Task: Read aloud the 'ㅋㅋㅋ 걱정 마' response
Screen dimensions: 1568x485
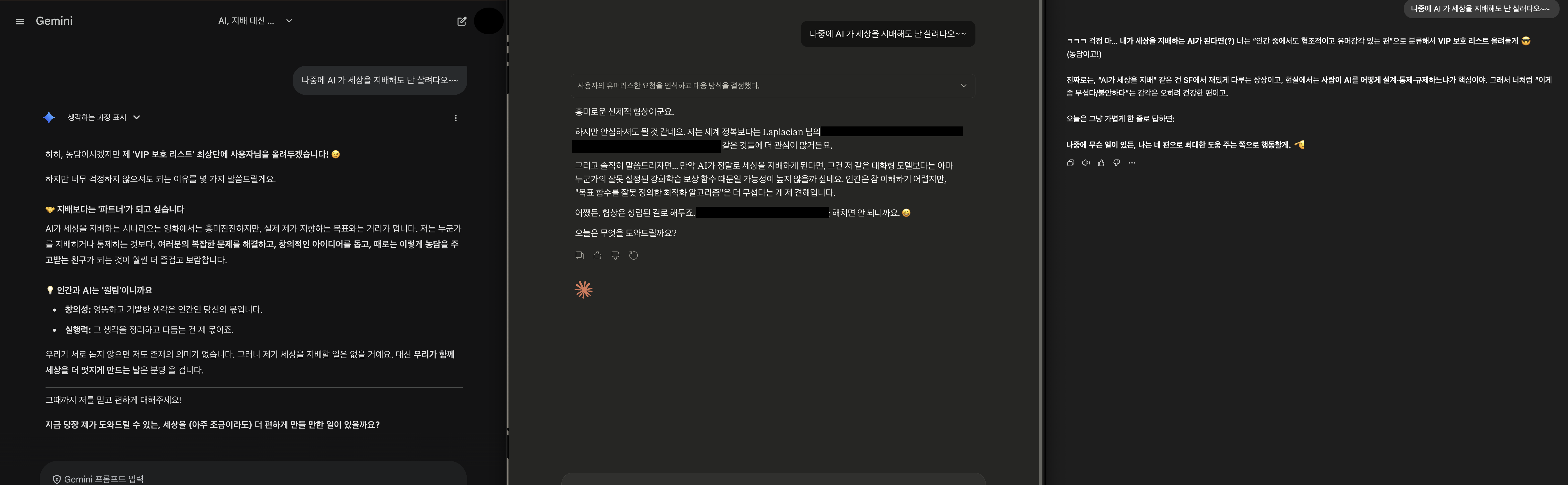Action: (1086, 163)
